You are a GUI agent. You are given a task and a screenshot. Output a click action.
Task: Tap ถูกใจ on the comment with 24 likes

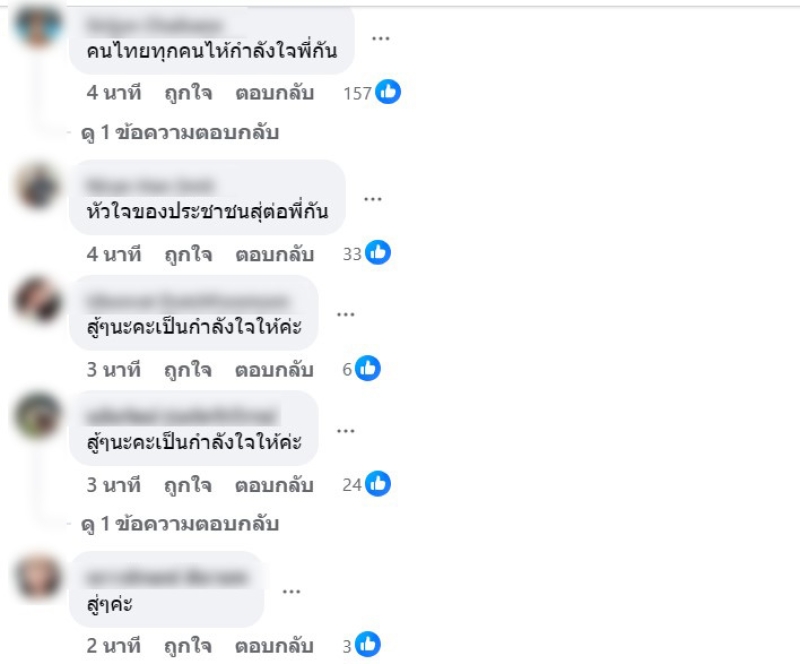click(188, 485)
